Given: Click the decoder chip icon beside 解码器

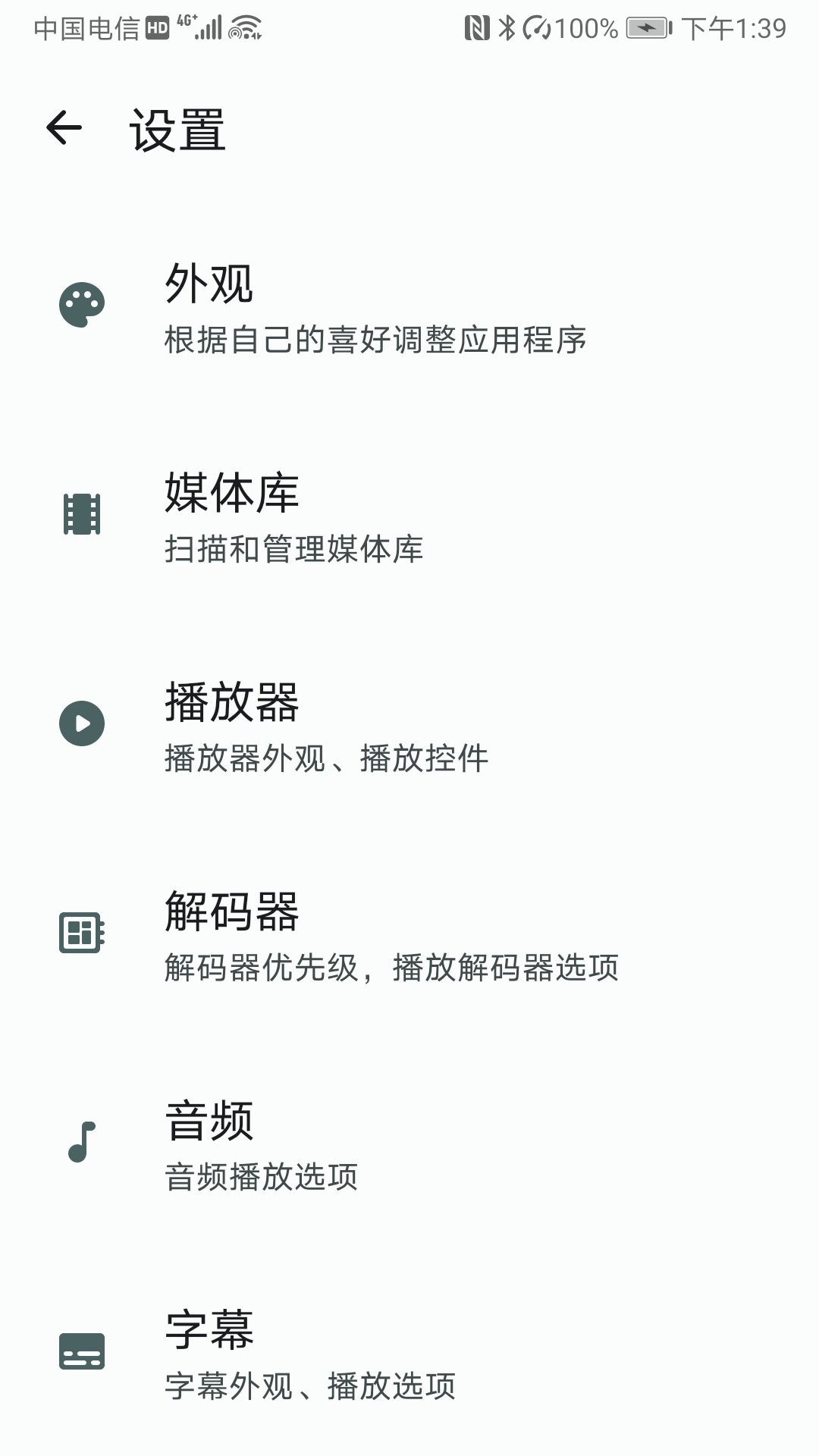Looking at the screenshot, I should coord(80,931).
